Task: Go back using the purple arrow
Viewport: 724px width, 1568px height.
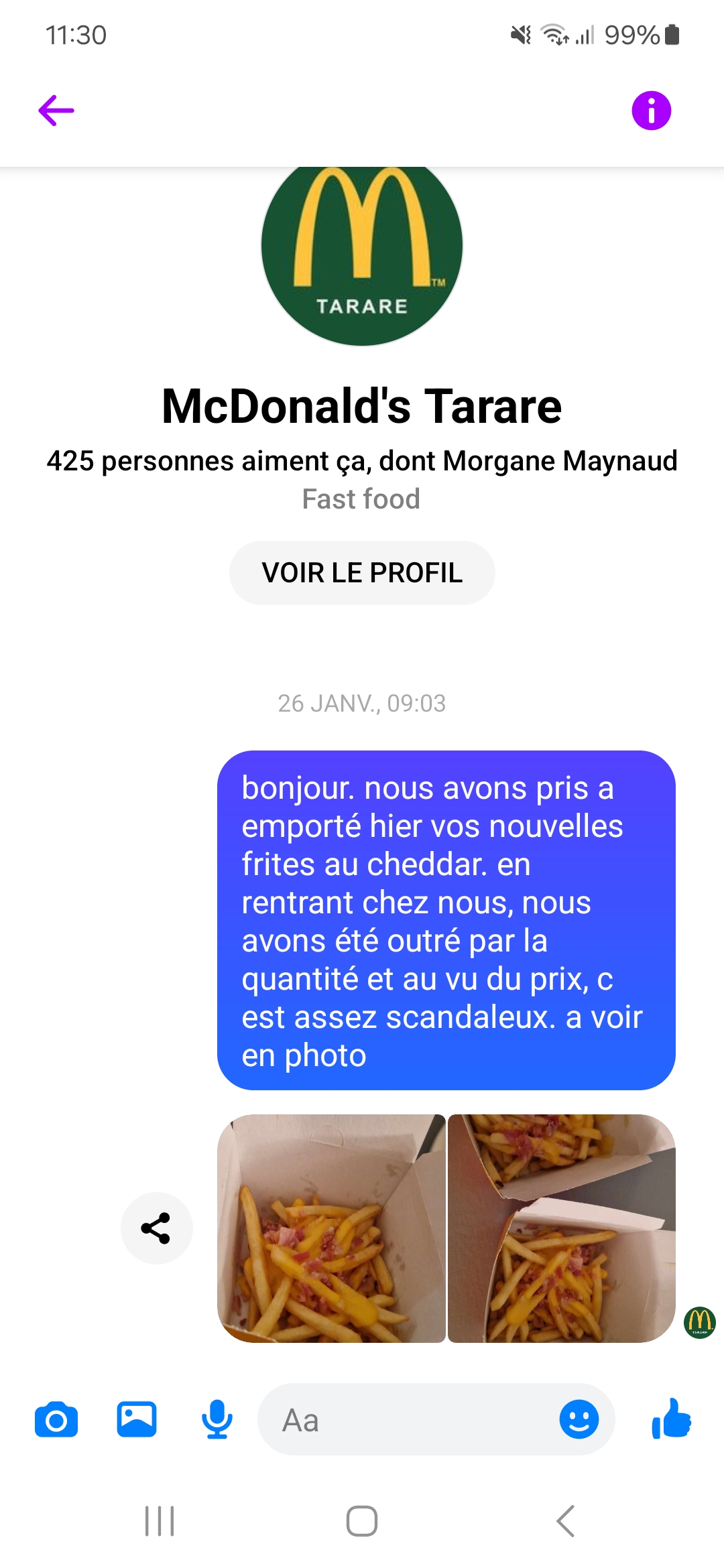Action: pyautogui.click(x=56, y=111)
